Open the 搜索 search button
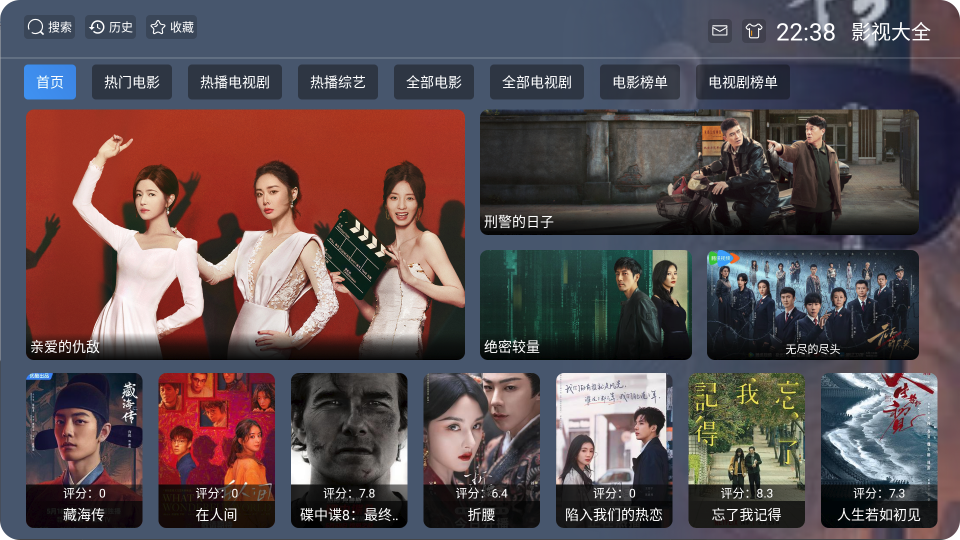 50,27
